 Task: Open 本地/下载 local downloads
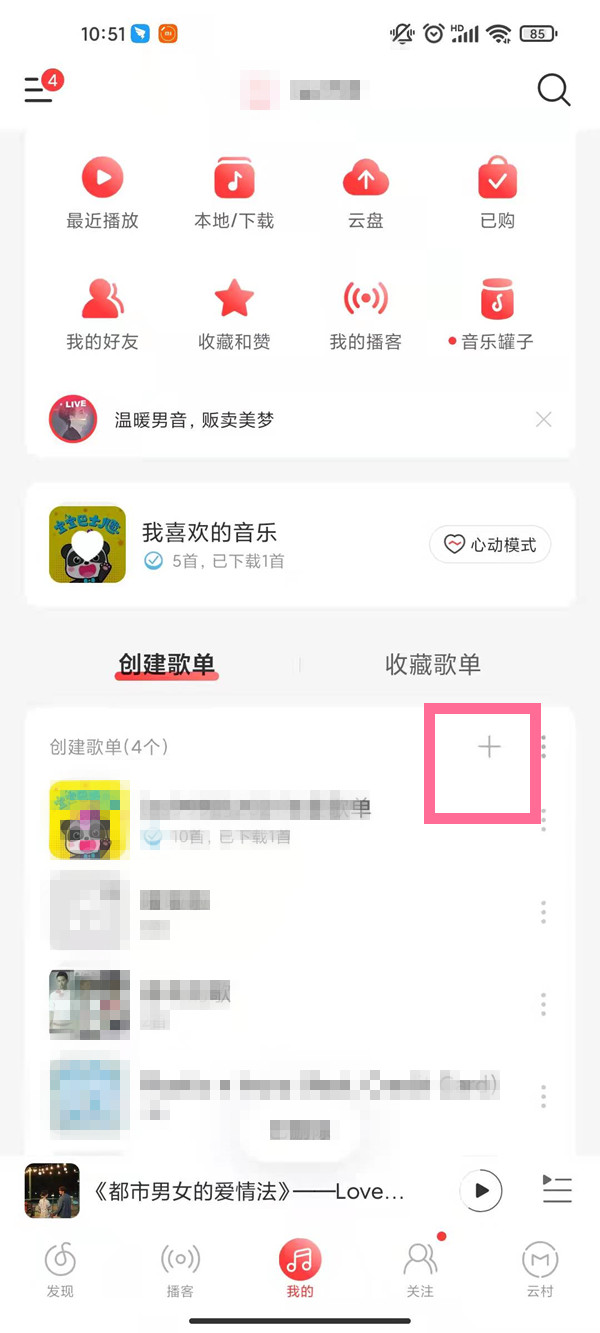pos(234,194)
